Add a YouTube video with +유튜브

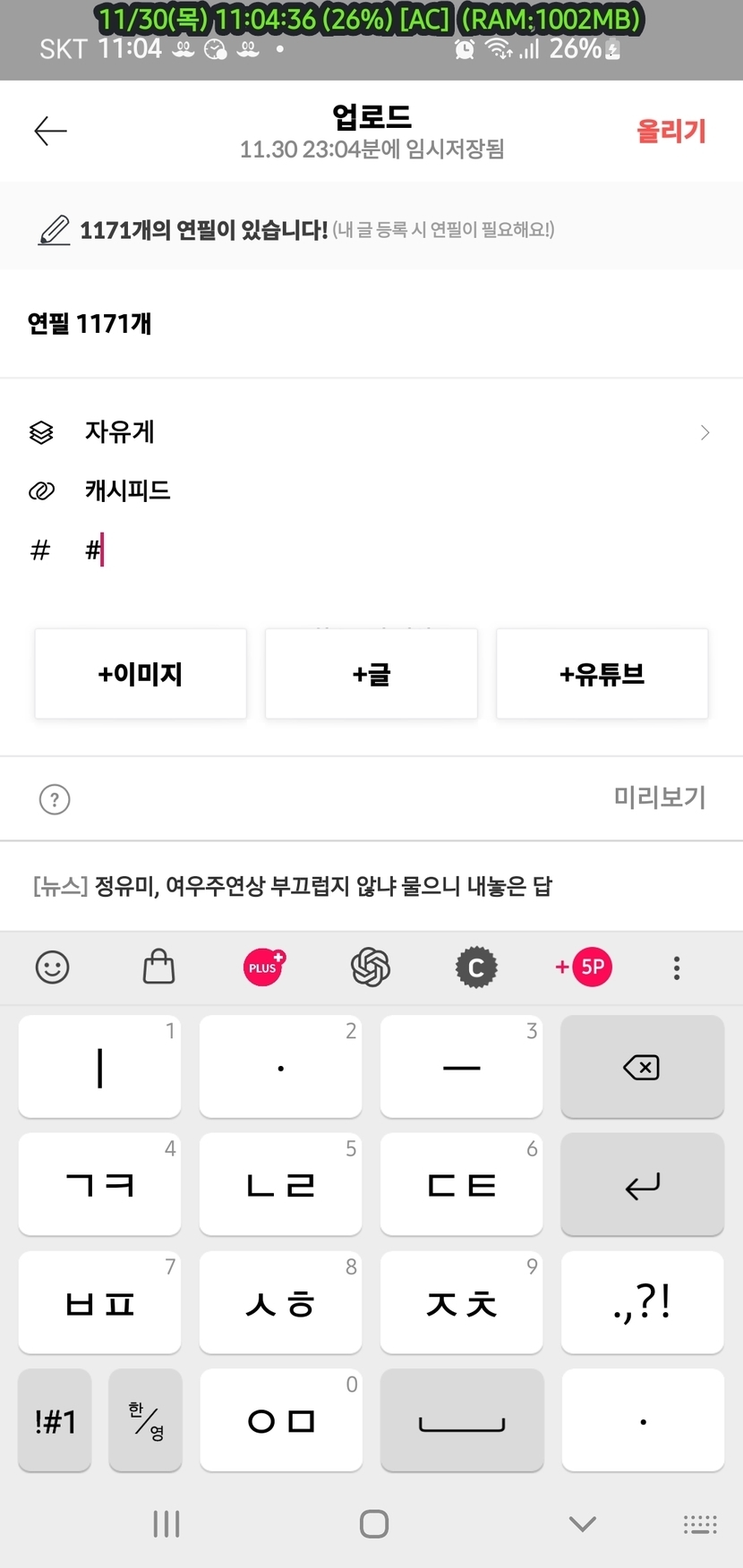(x=602, y=674)
